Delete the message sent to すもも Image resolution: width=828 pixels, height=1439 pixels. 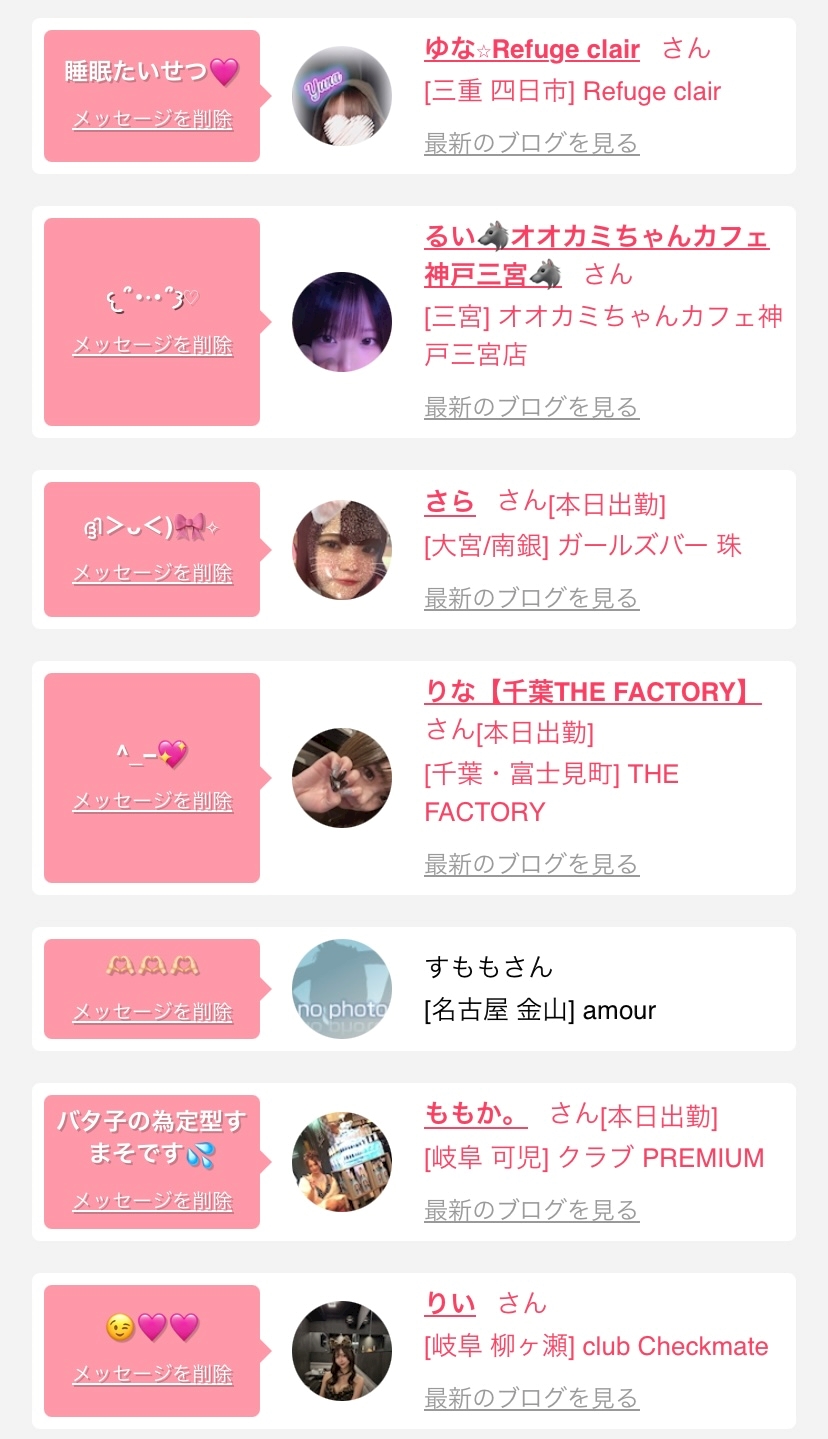coord(152,1013)
